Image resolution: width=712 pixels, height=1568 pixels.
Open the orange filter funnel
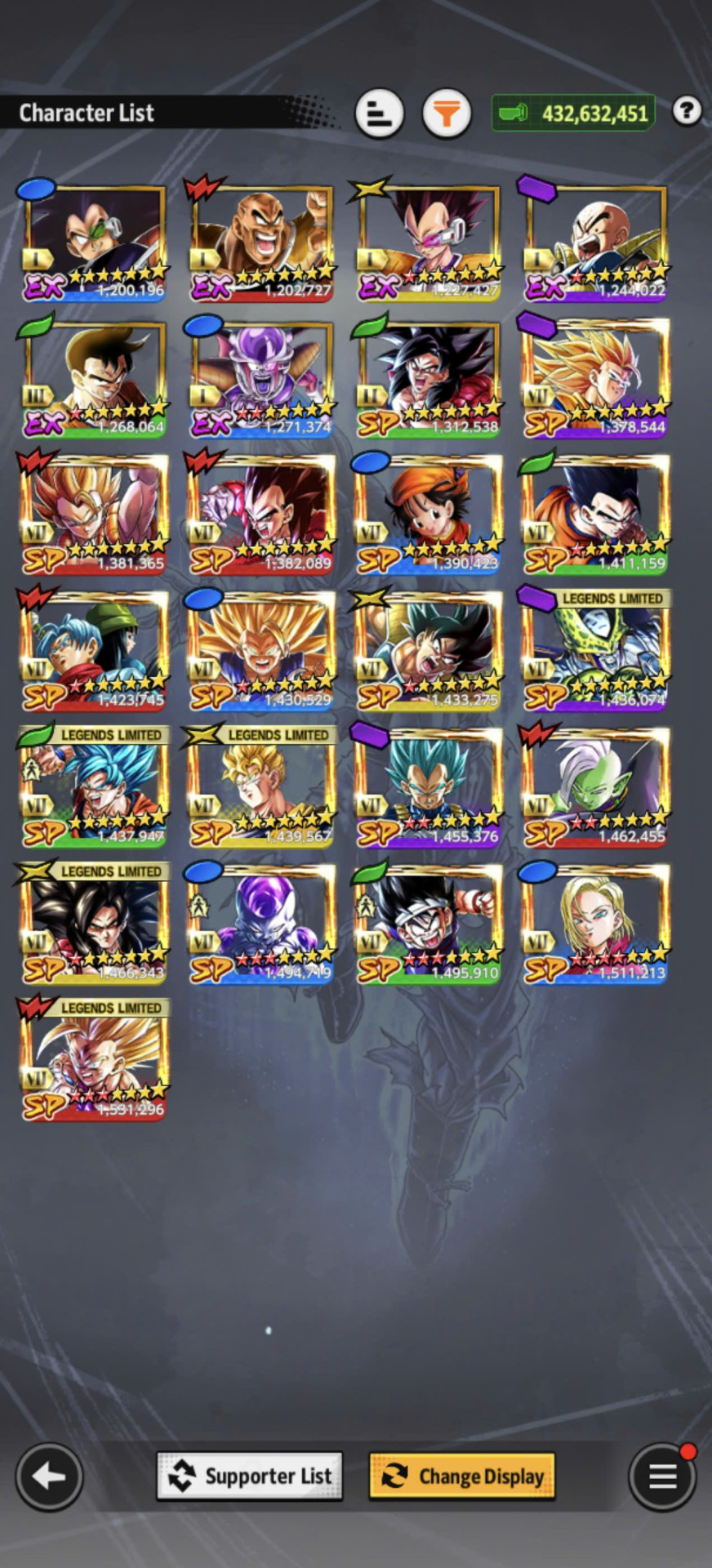447,113
